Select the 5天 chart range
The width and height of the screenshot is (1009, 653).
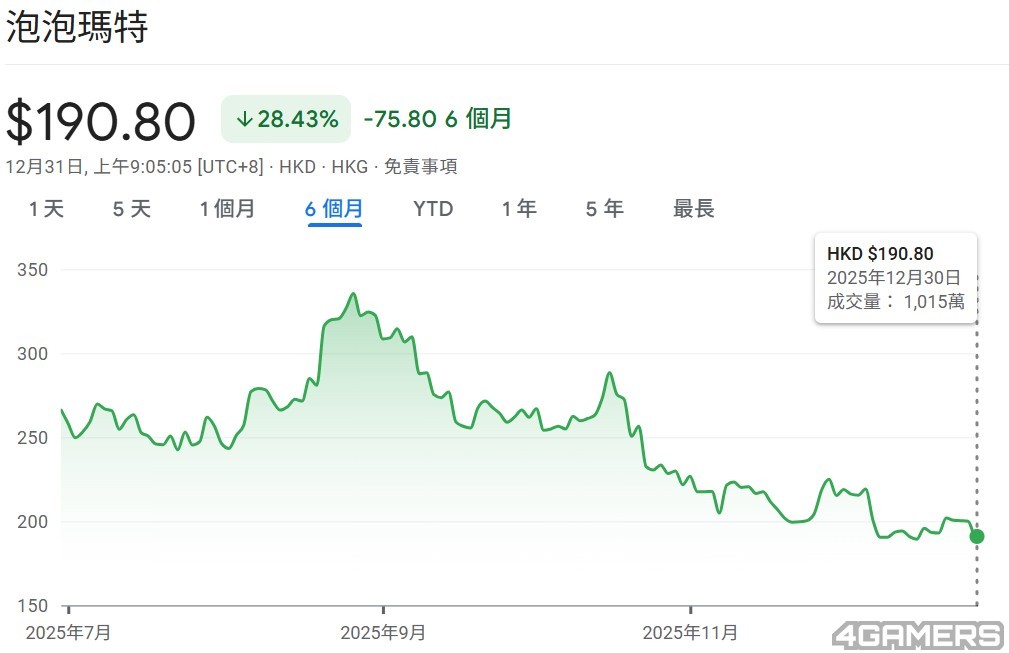coord(131,209)
